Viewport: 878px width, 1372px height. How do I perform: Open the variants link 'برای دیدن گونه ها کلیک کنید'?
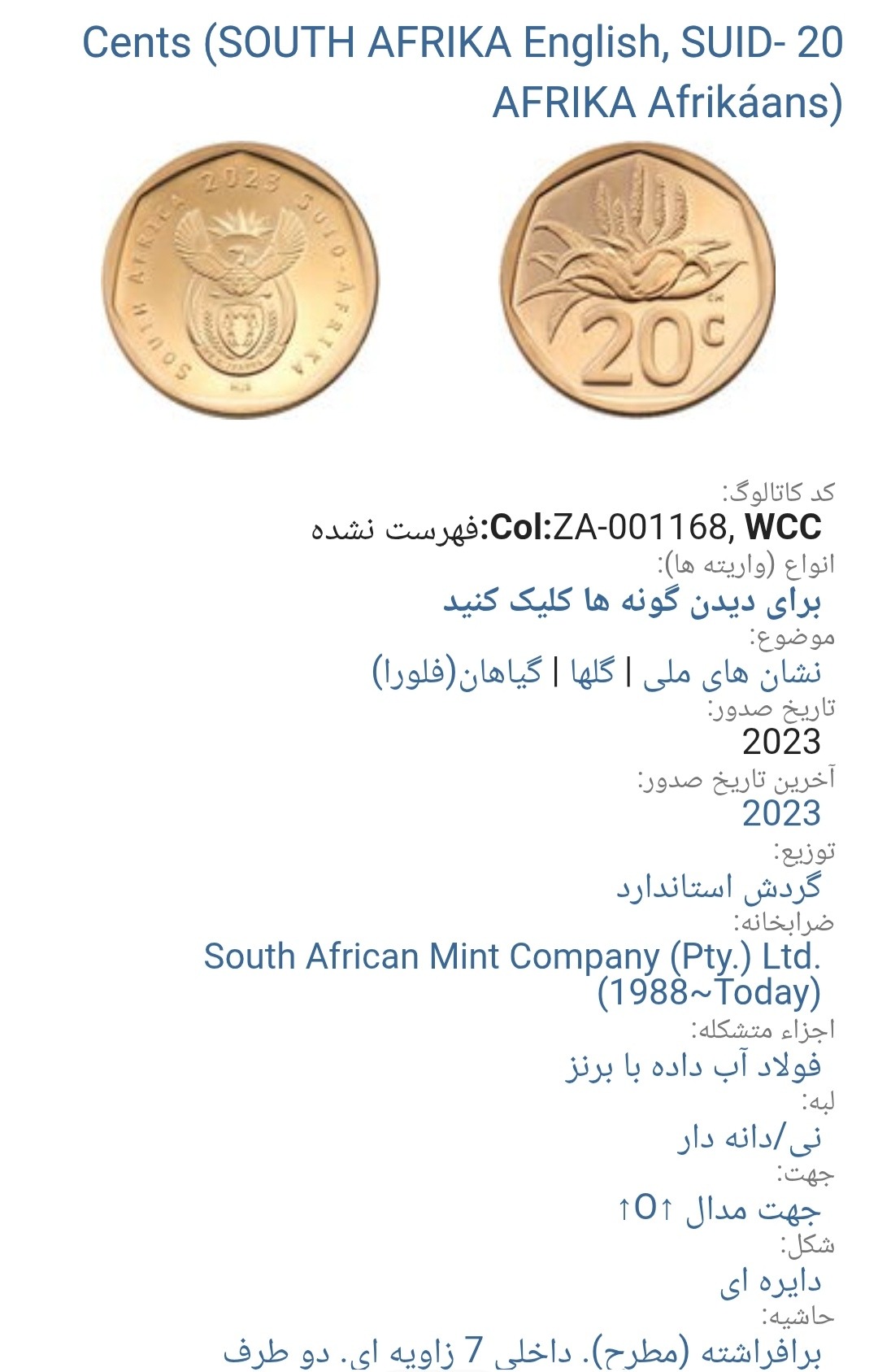click(632, 602)
